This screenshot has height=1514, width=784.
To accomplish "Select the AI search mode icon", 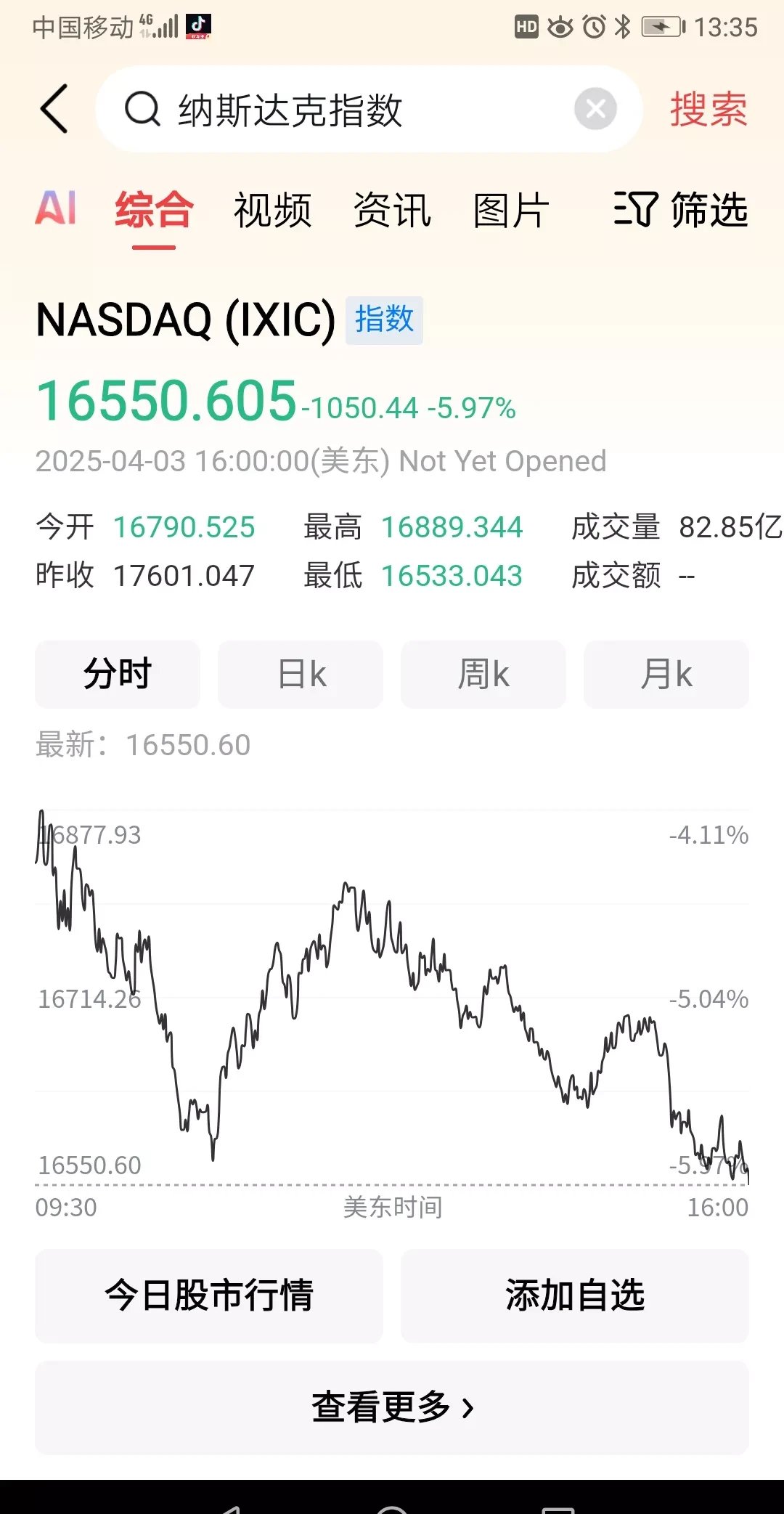I will tap(56, 211).
